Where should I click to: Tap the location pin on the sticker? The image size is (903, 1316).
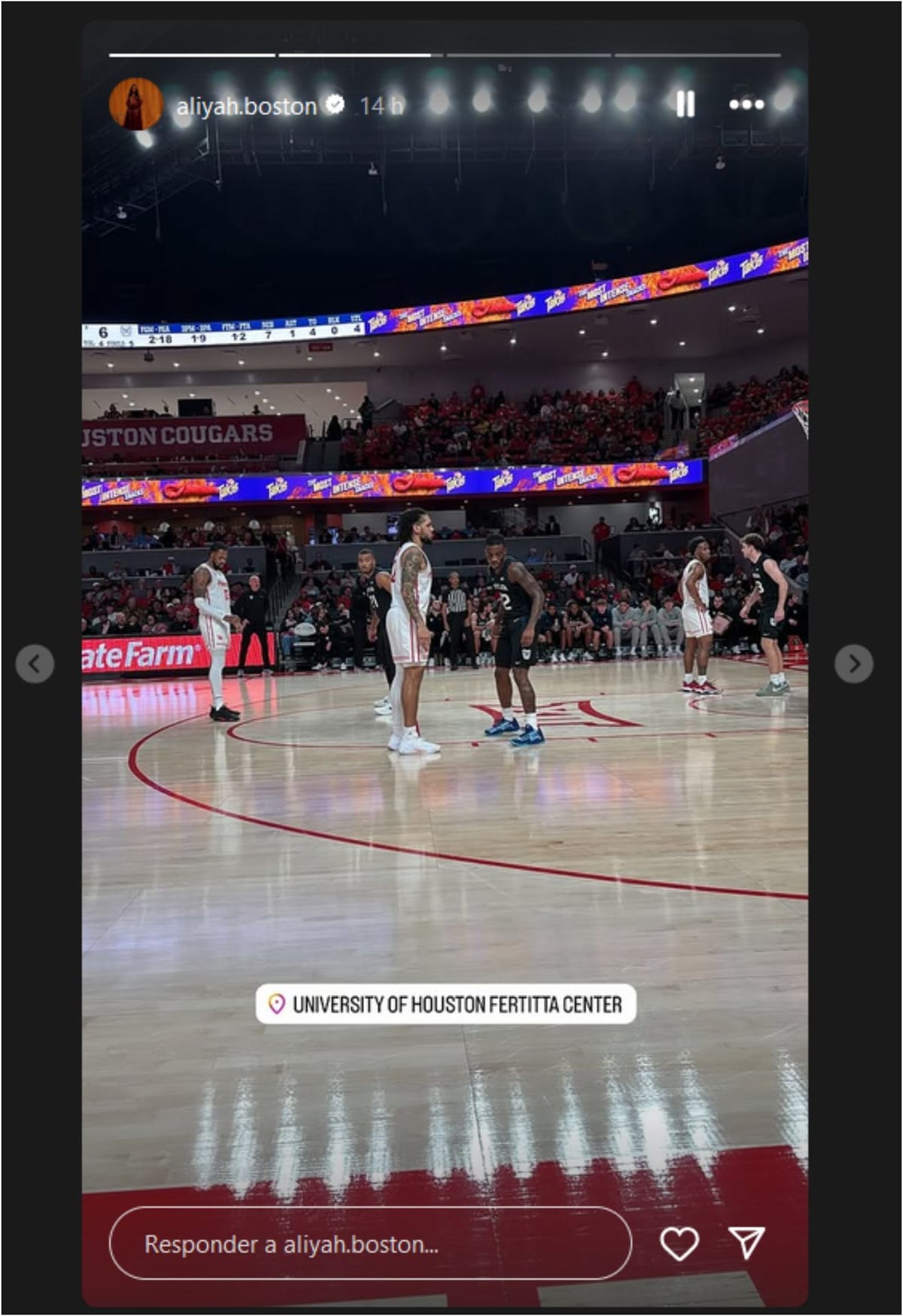click(x=278, y=1001)
